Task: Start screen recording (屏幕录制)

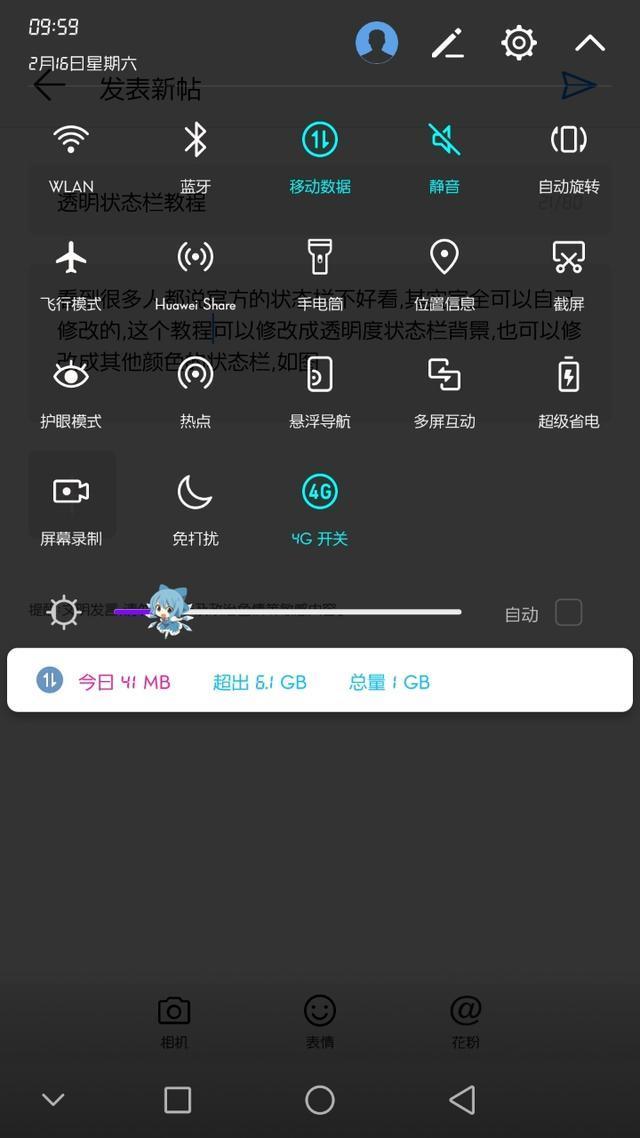Action: (71, 492)
